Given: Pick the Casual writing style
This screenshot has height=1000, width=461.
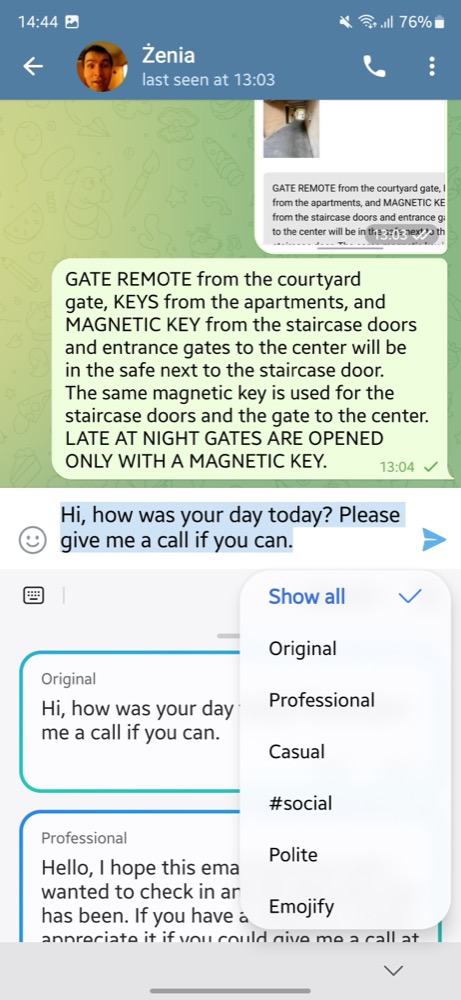Looking at the screenshot, I should [345, 751].
